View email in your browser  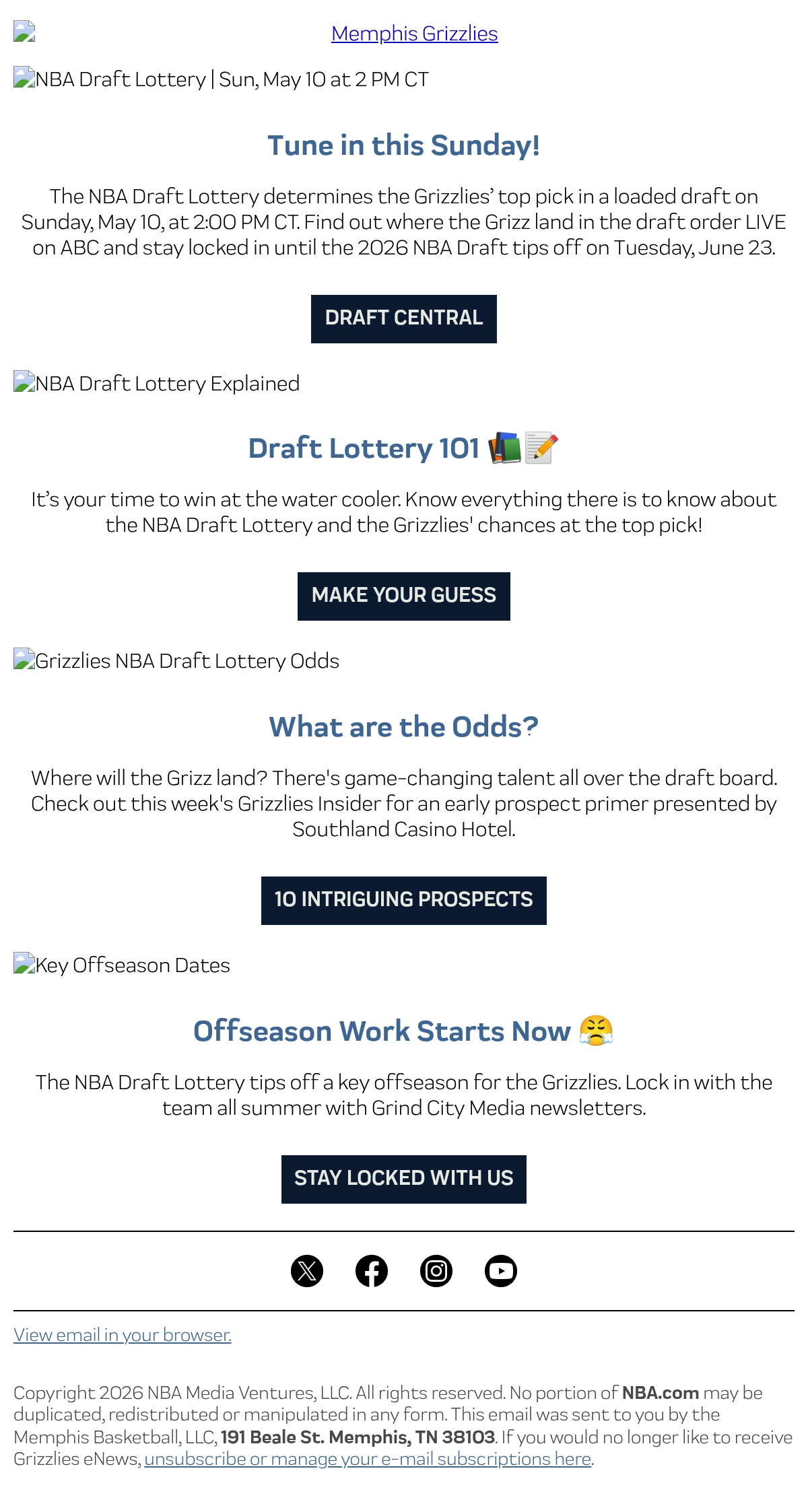(123, 1334)
